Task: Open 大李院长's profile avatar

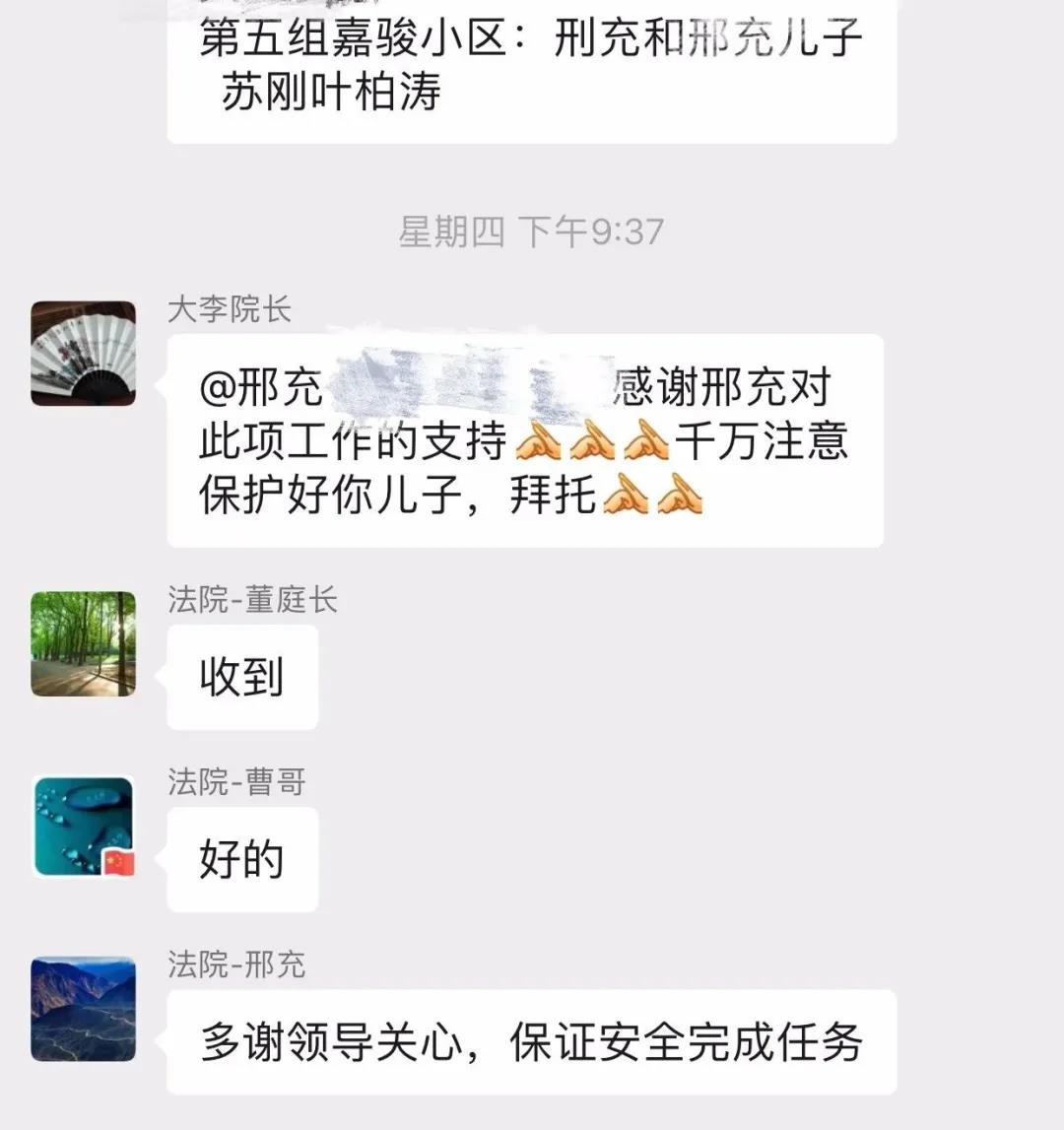Action: click(x=83, y=354)
